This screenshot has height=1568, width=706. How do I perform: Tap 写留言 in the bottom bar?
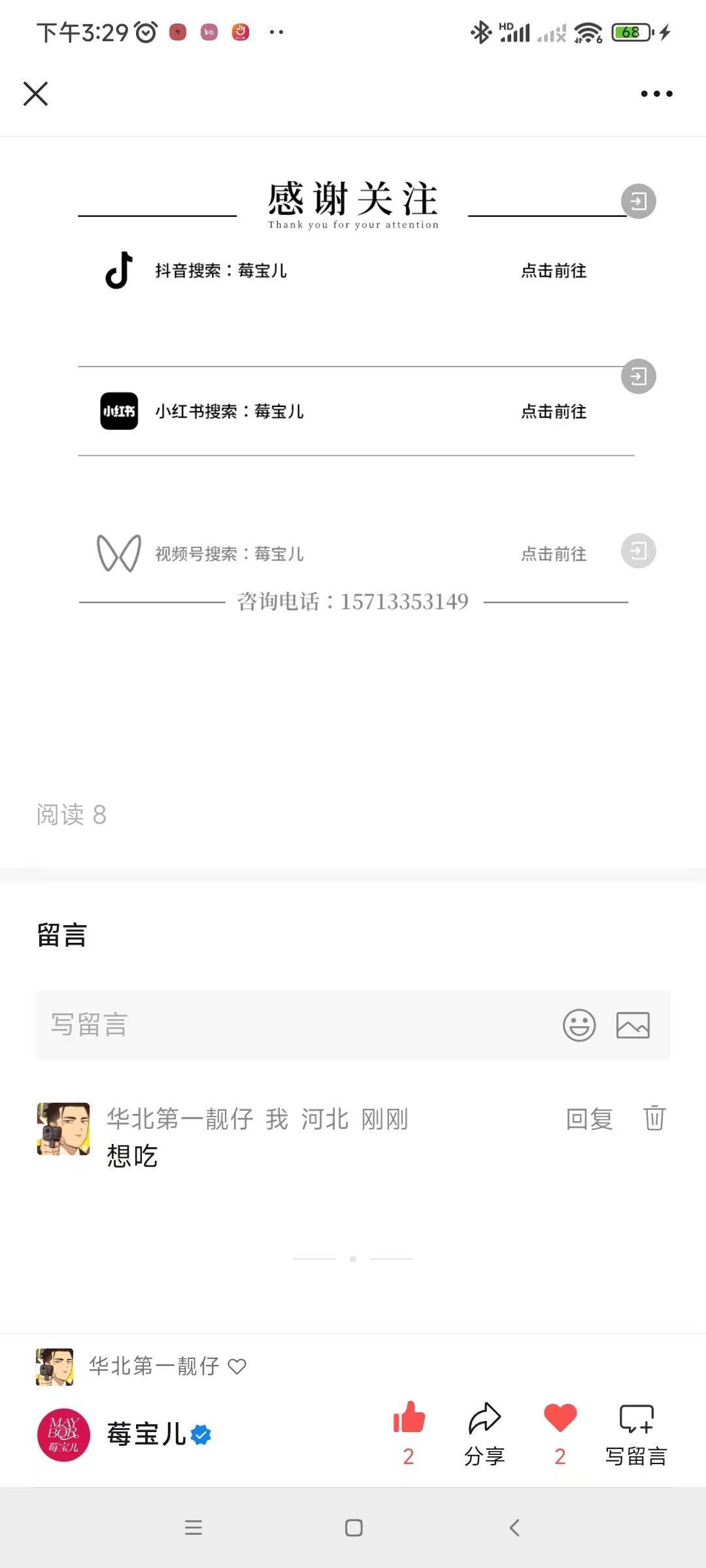click(636, 1432)
